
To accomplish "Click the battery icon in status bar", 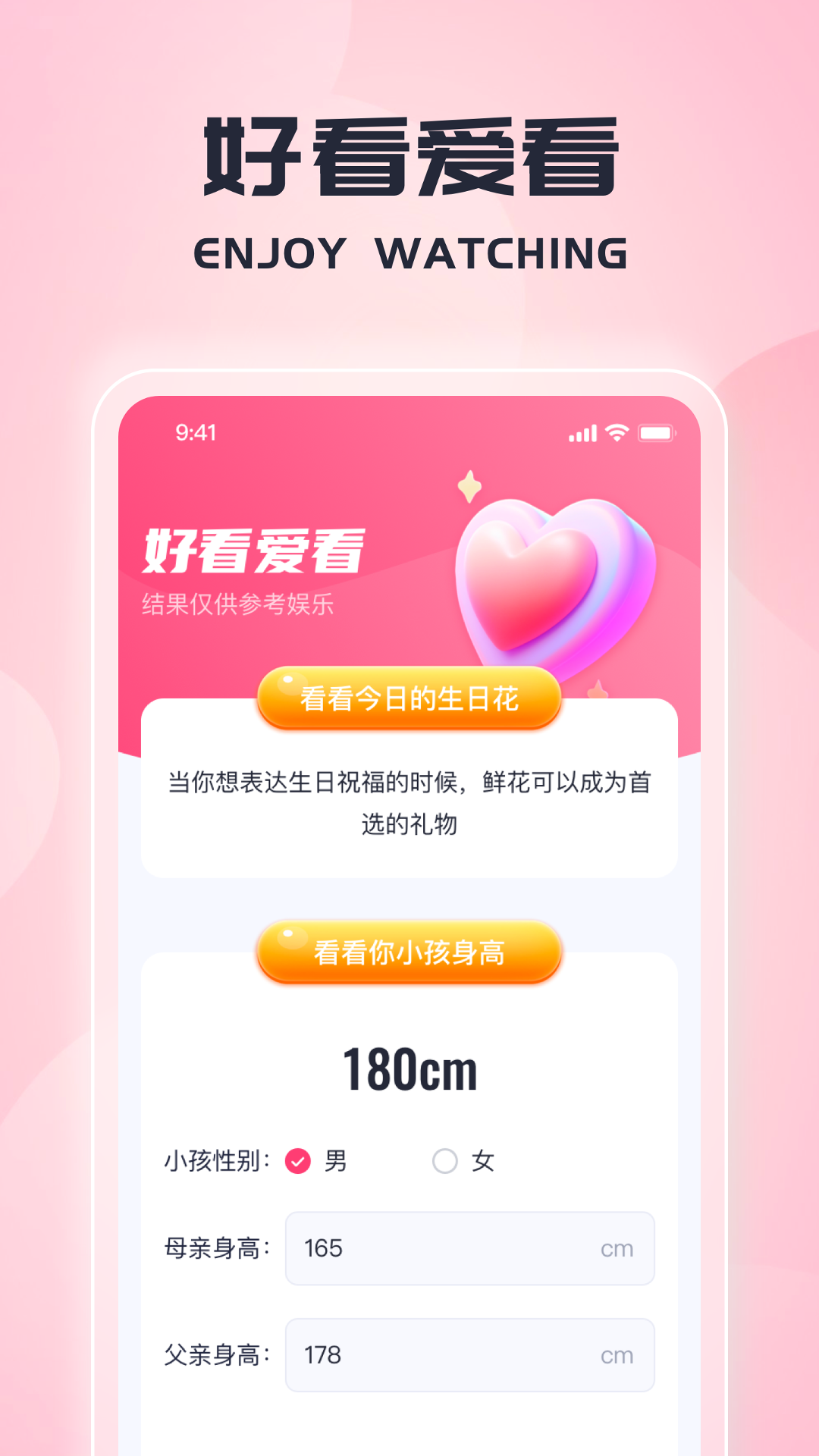I will coord(657,432).
